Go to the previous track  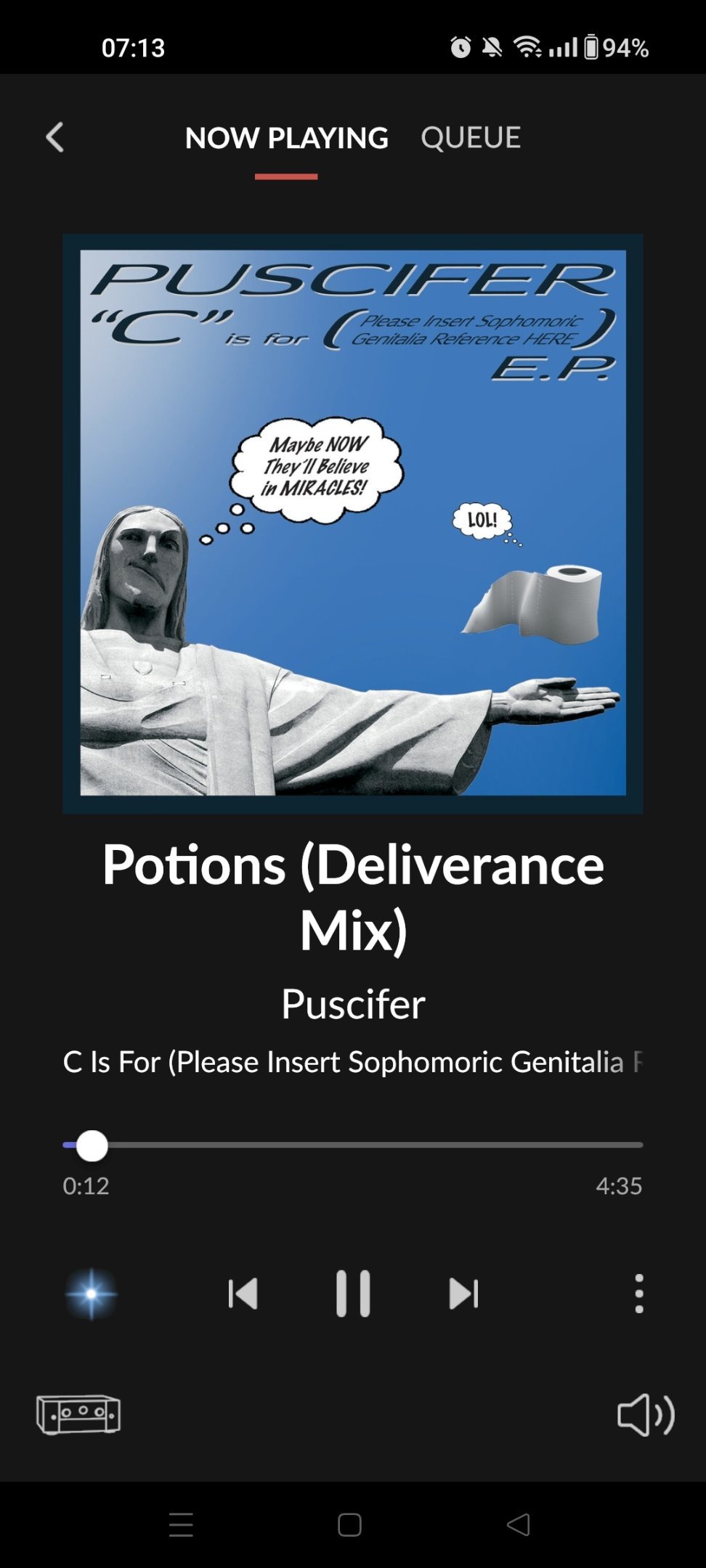243,1294
